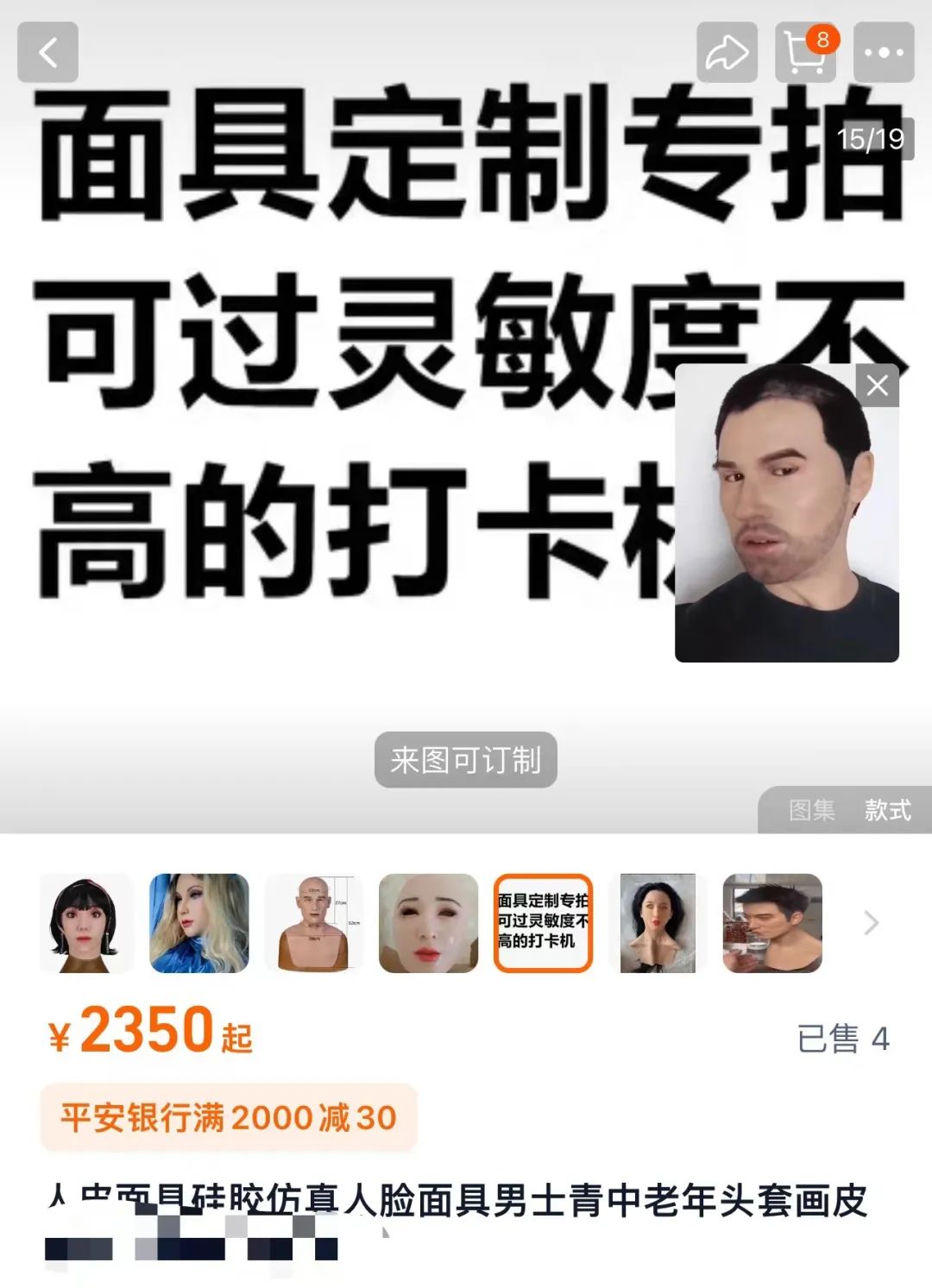Image resolution: width=932 pixels, height=1288 pixels.
Task: Open the 平安银行满2000减30 coupon
Action: click(229, 1117)
